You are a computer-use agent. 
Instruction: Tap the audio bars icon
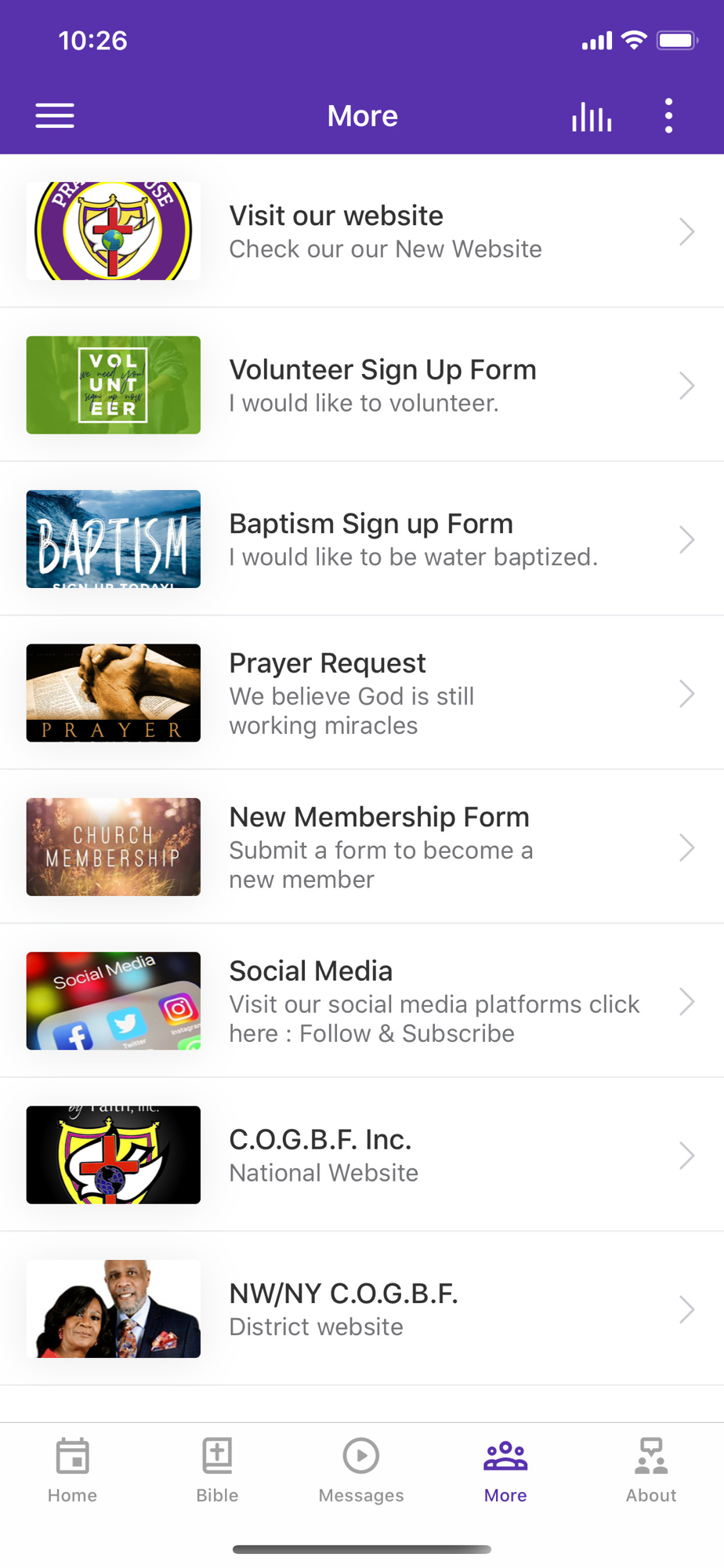592,117
